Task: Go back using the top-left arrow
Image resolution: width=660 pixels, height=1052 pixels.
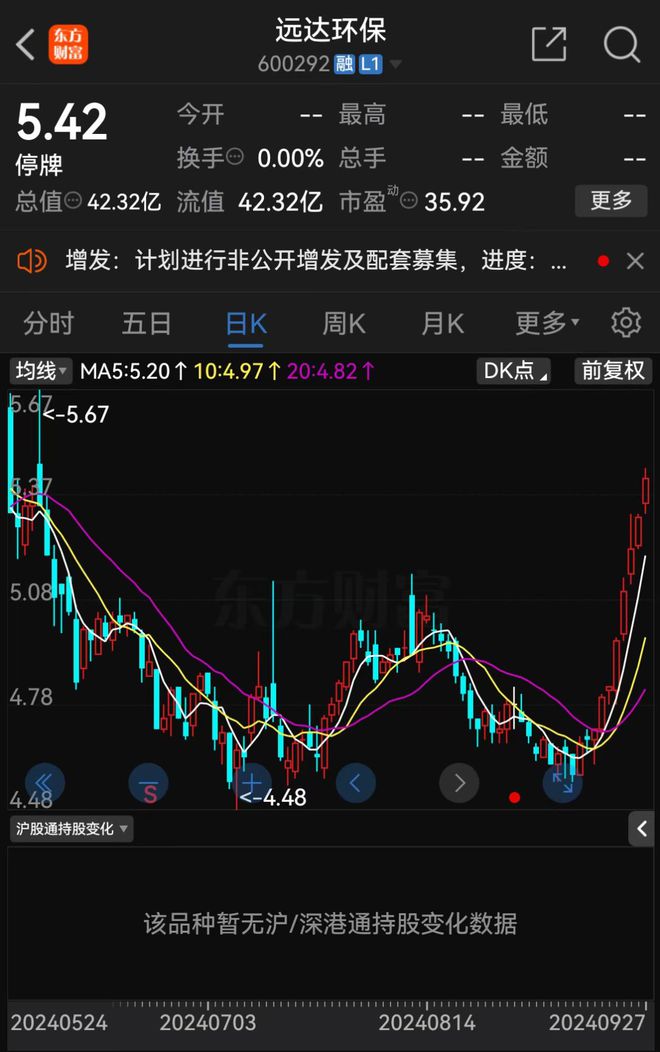Action: [x=25, y=45]
